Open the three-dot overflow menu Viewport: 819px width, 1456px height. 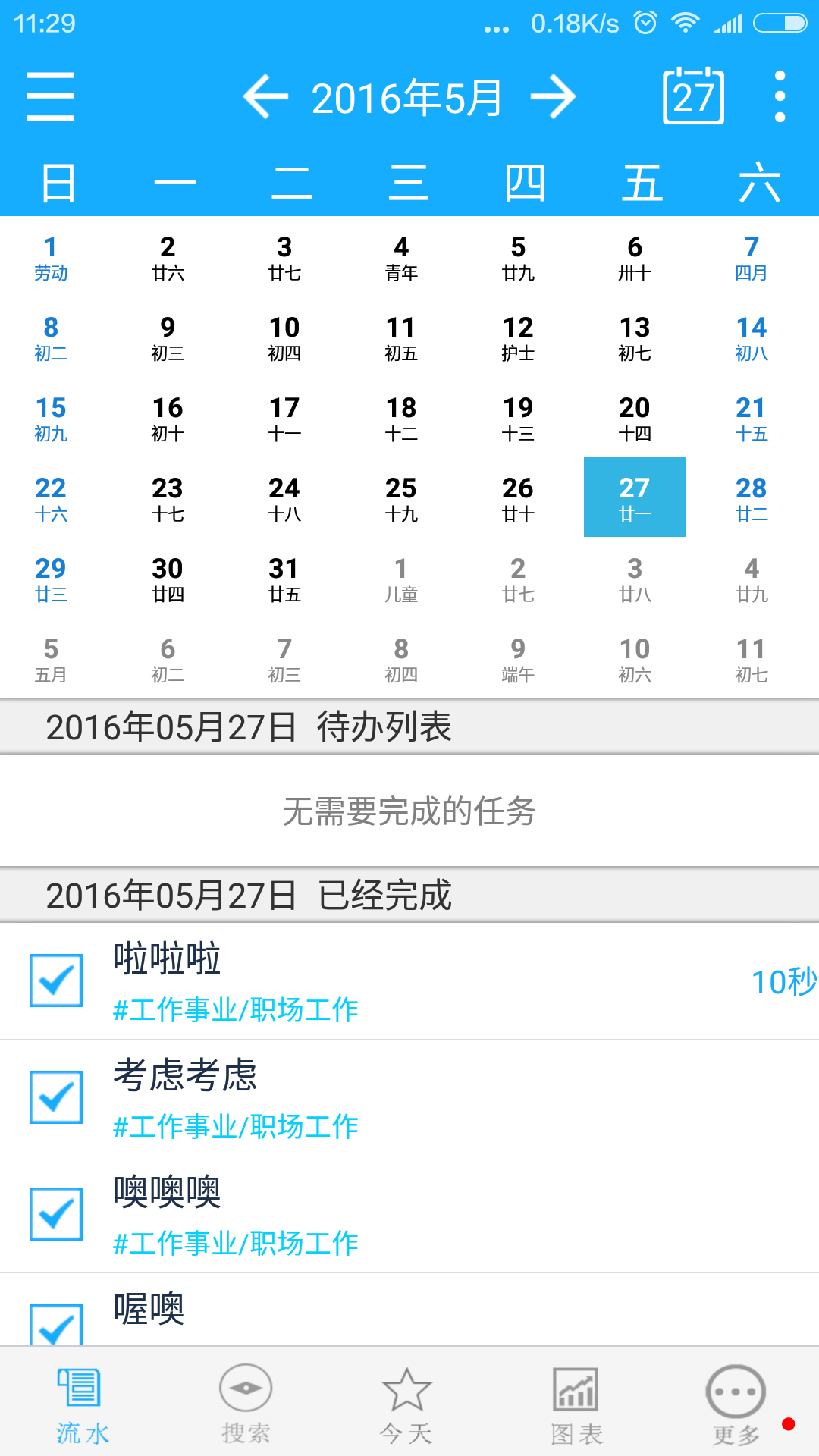click(780, 97)
